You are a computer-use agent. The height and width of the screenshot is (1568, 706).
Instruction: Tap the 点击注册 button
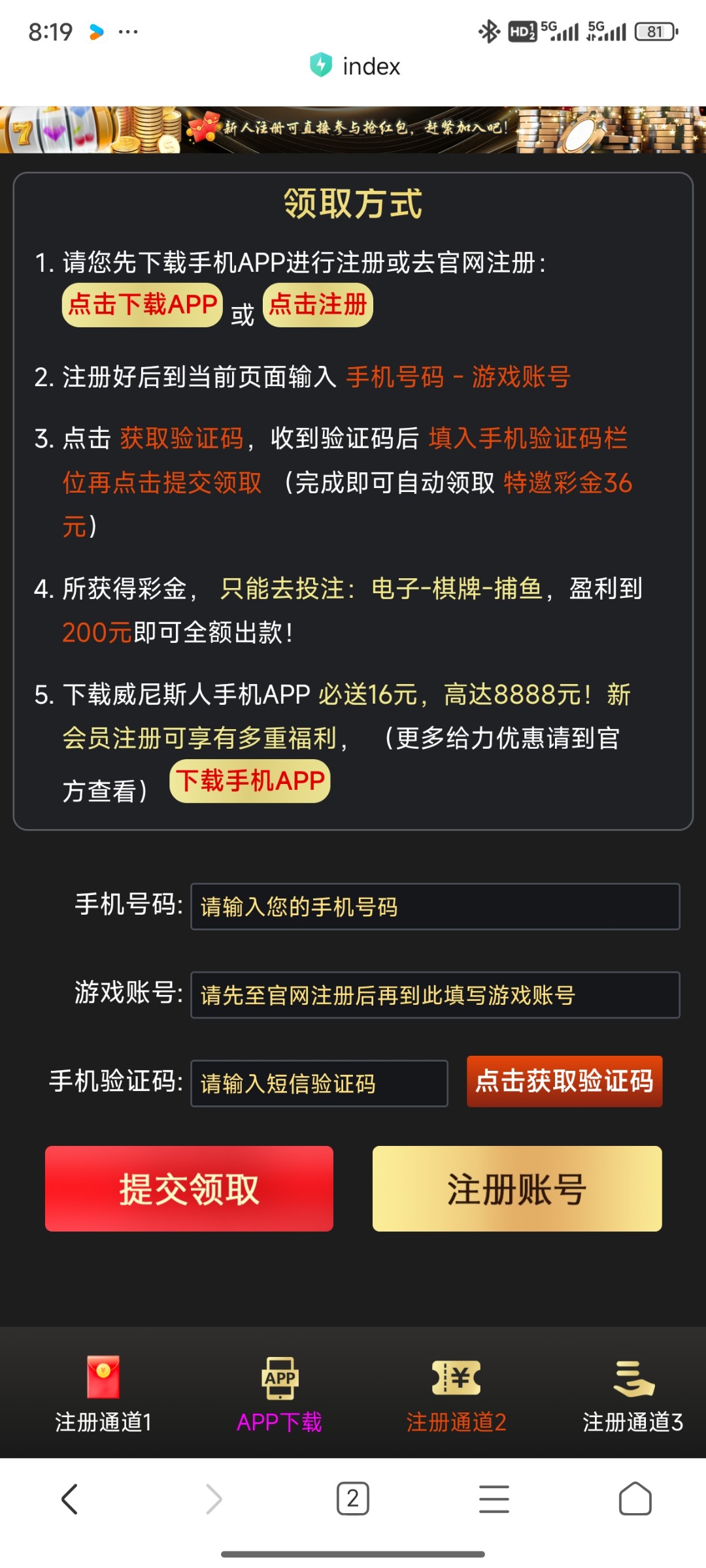coord(318,305)
